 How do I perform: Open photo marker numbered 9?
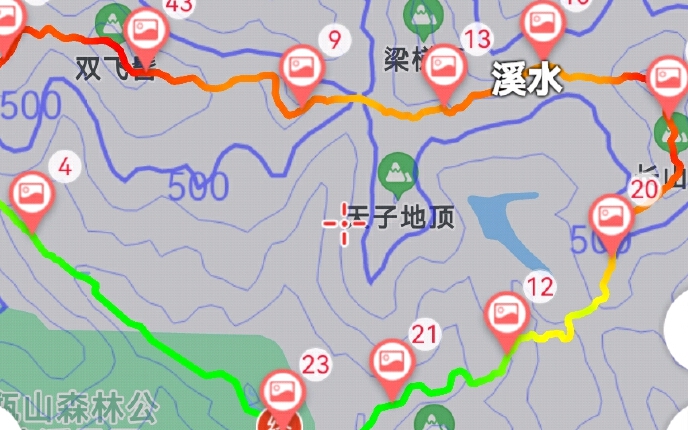[301, 68]
